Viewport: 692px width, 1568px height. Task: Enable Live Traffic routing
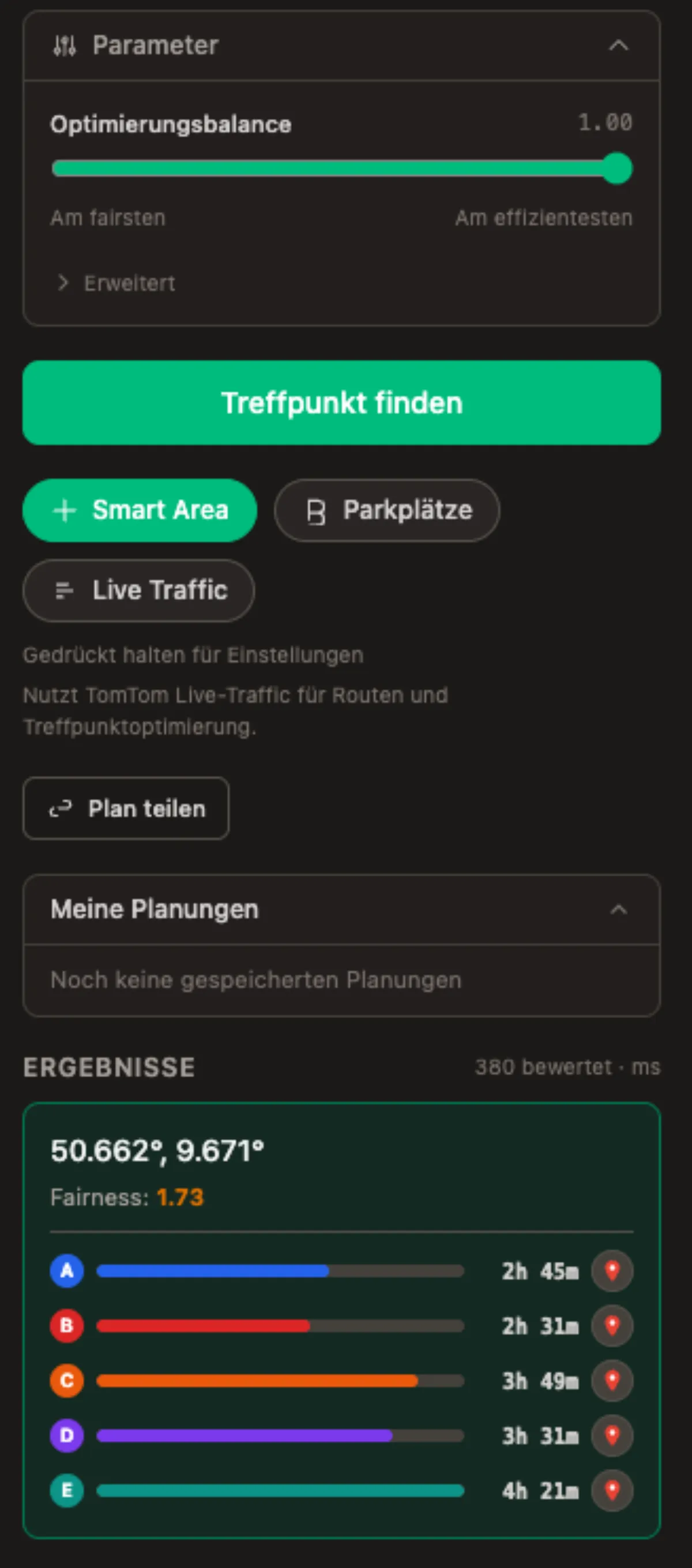tap(138, 590)
